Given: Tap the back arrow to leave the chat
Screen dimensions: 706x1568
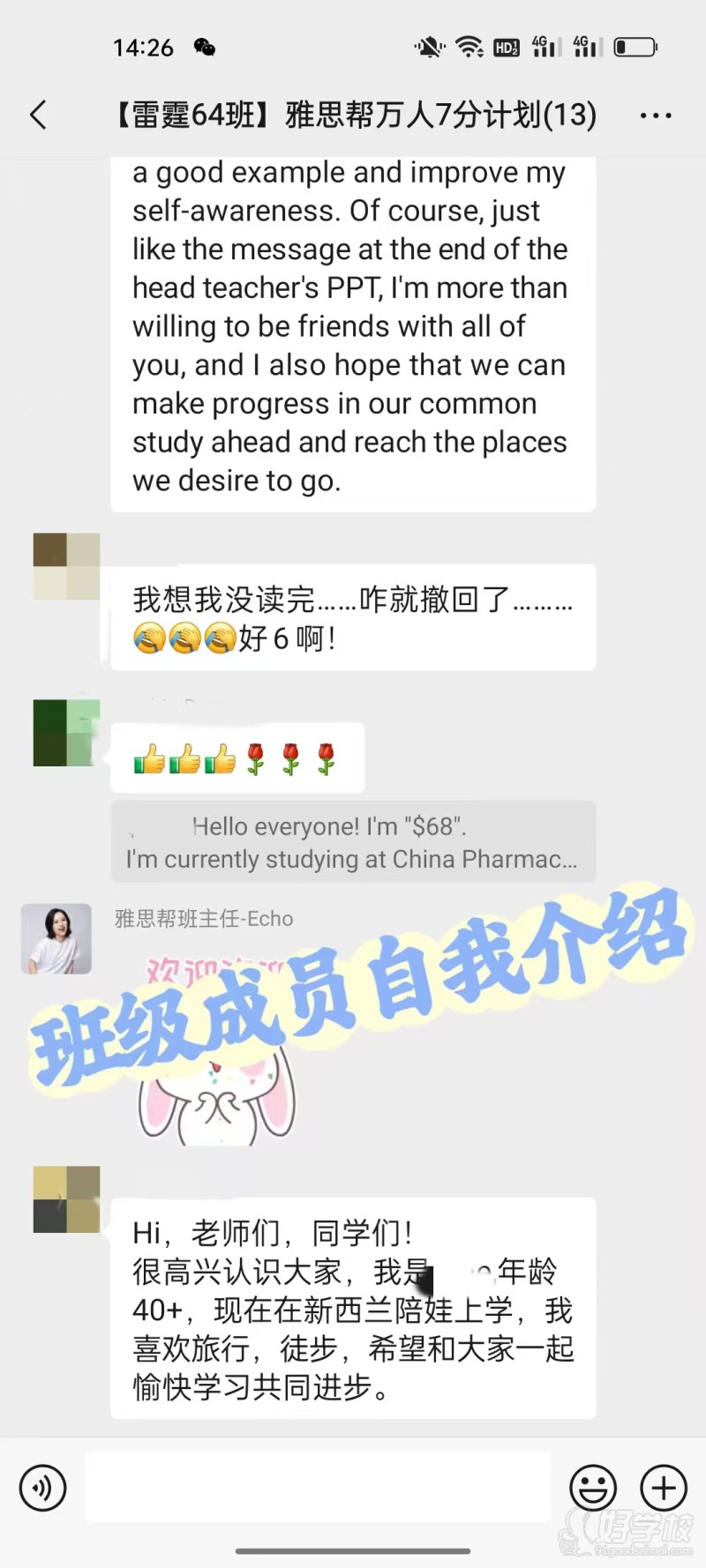Looking at the screenshot, I should (37, 115).
